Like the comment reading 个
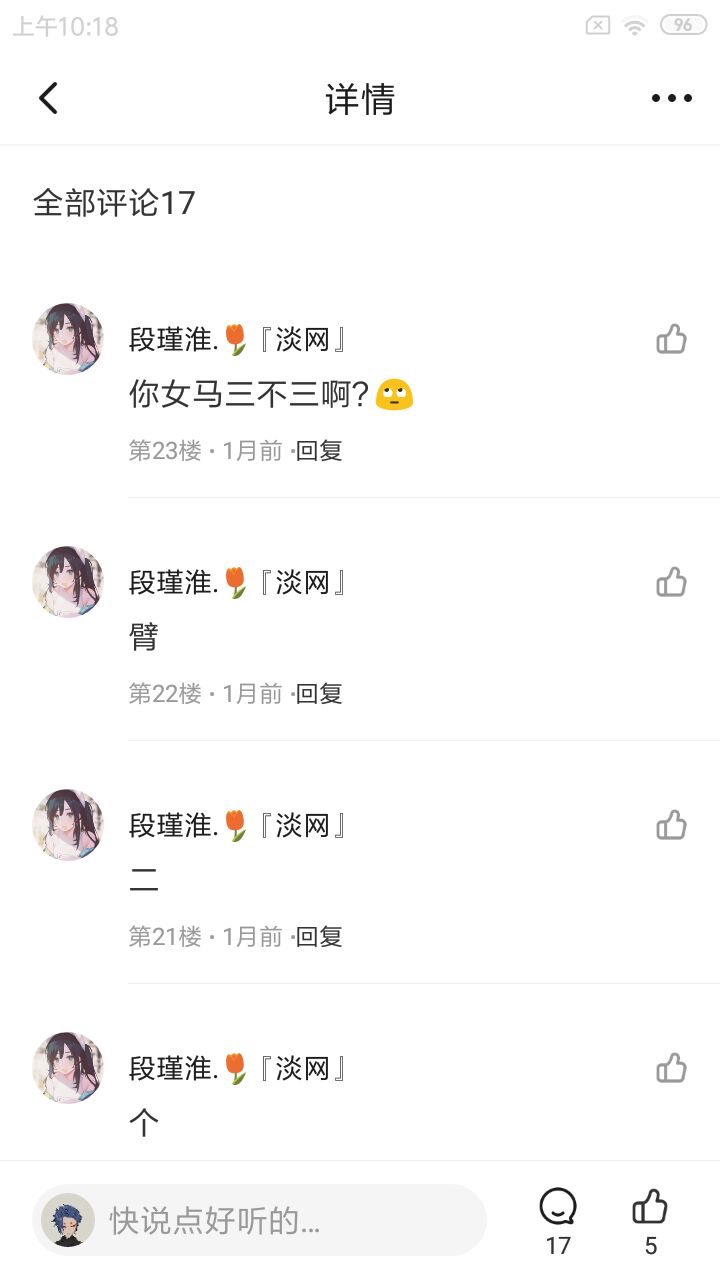Image resolution: width=720 pixels, height=1280 pixels. click(x=671, y=1069)
